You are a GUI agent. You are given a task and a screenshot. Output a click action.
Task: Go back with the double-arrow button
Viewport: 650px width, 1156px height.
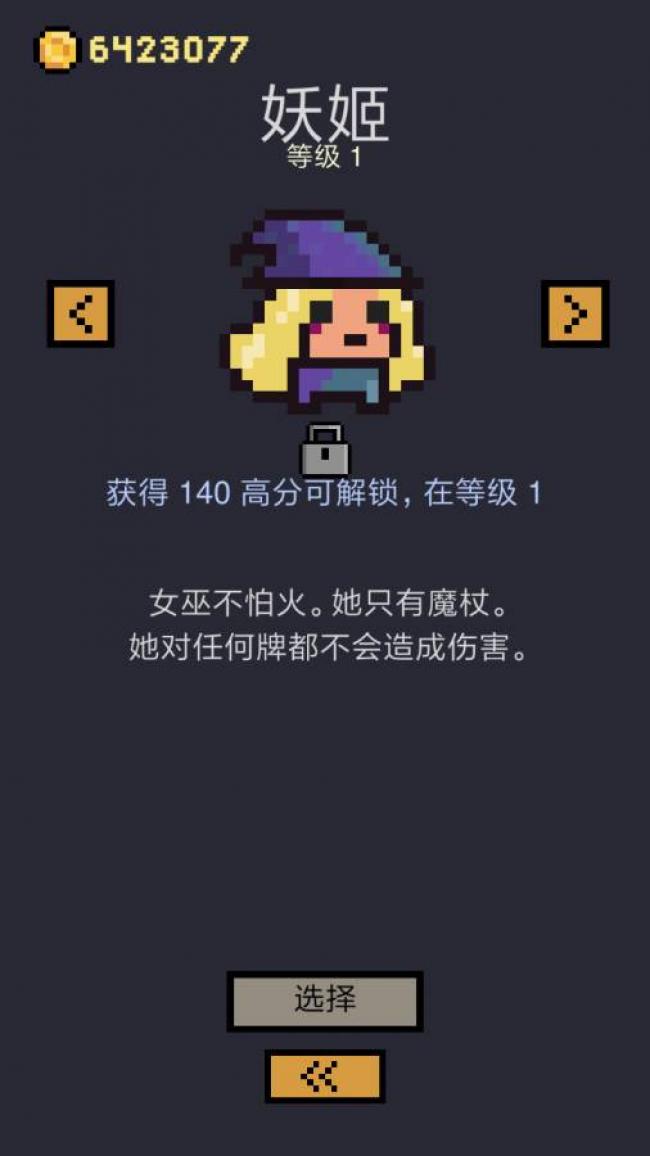325,1076
